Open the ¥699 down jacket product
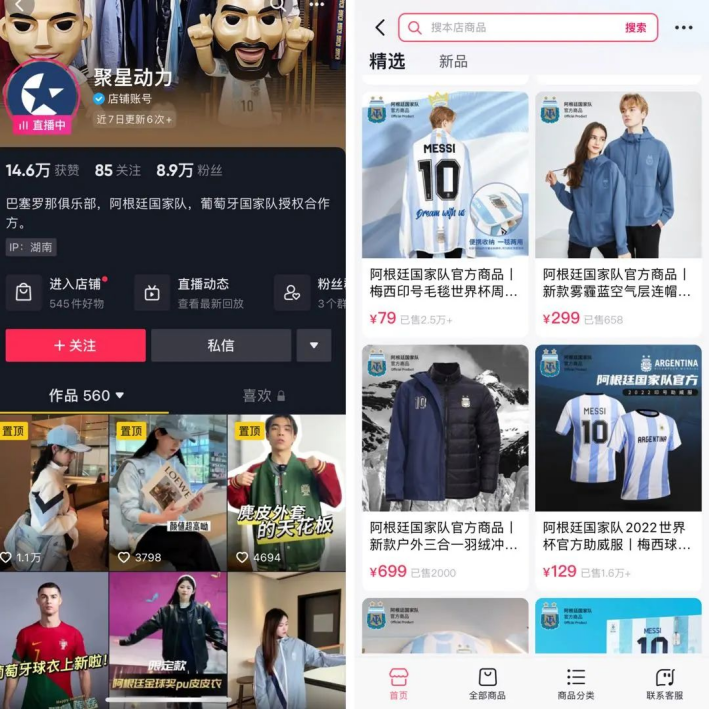This screenshot has width=709, height=709. tap(445, 460)
